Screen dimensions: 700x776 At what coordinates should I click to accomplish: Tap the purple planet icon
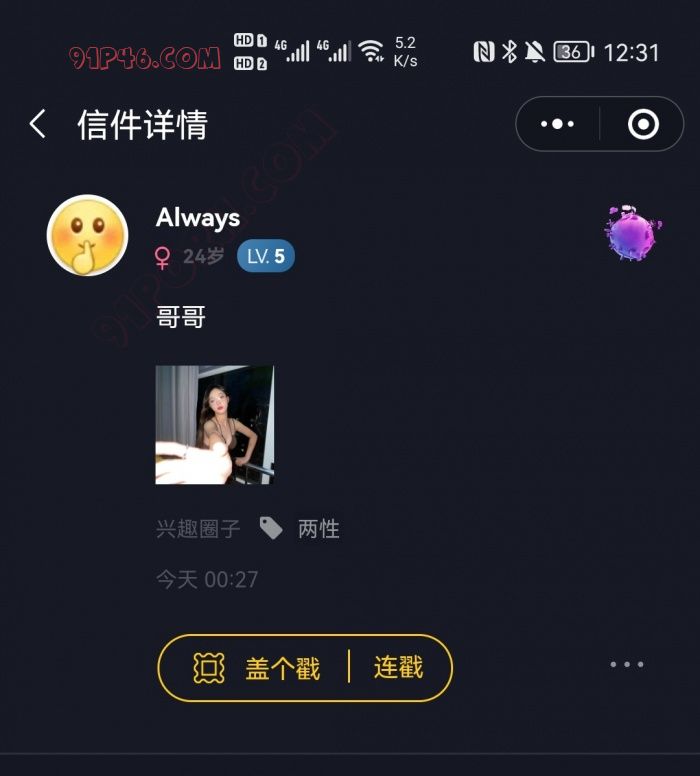click(x=632, y=233)
